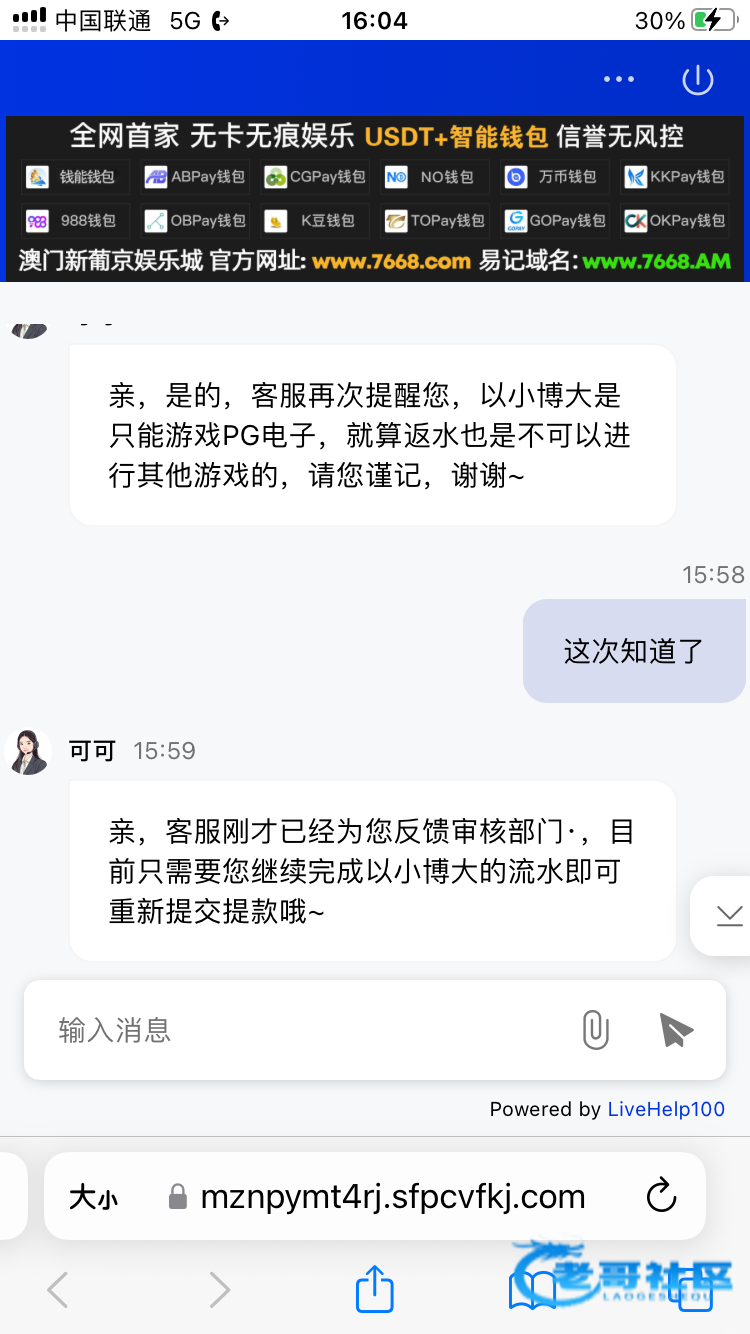Share this page from Safari toolbar

click(x=375, y=1288)
